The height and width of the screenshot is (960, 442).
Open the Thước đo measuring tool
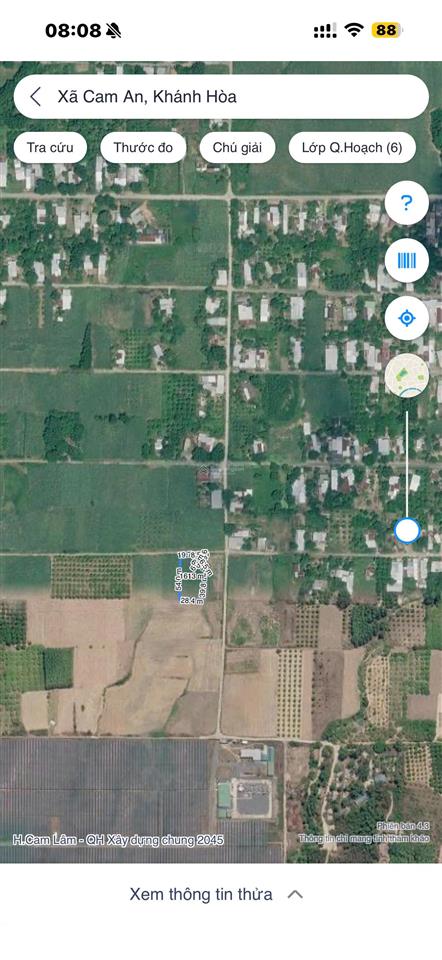point(143,148)
